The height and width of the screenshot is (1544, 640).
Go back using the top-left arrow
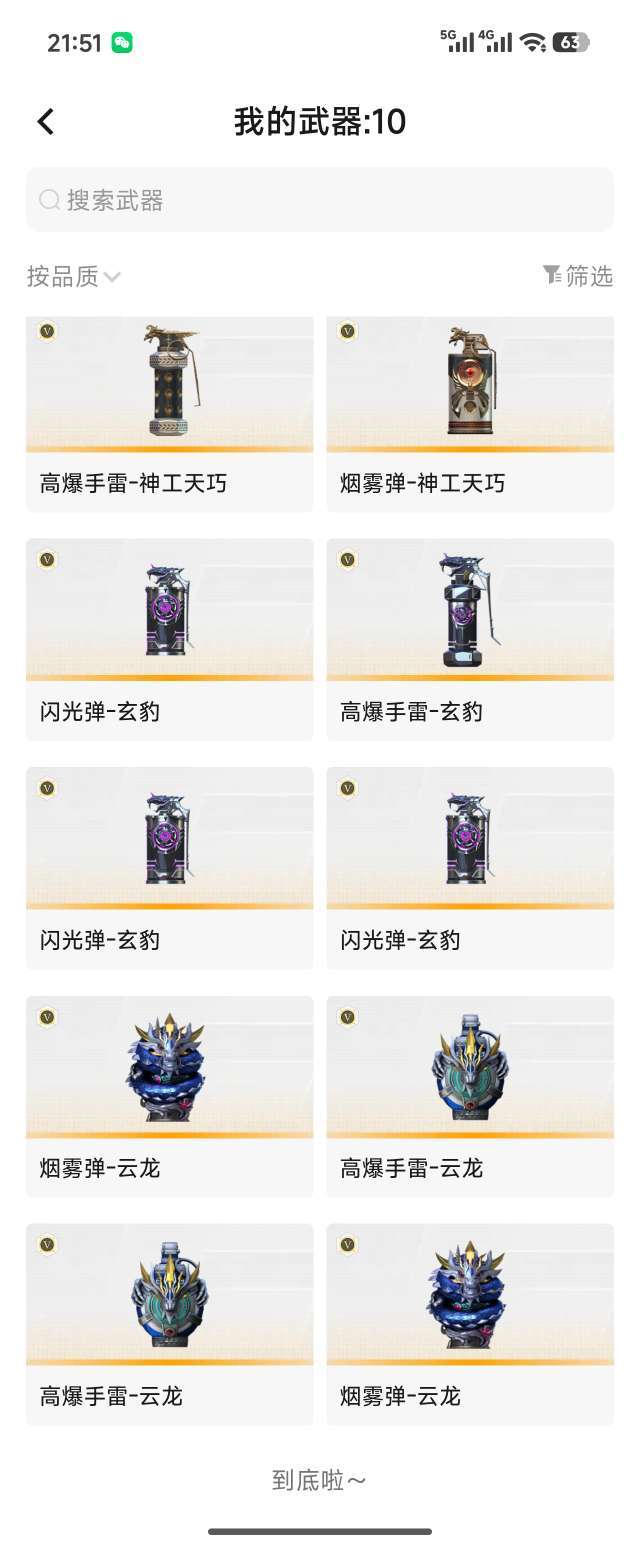point(45,122)
